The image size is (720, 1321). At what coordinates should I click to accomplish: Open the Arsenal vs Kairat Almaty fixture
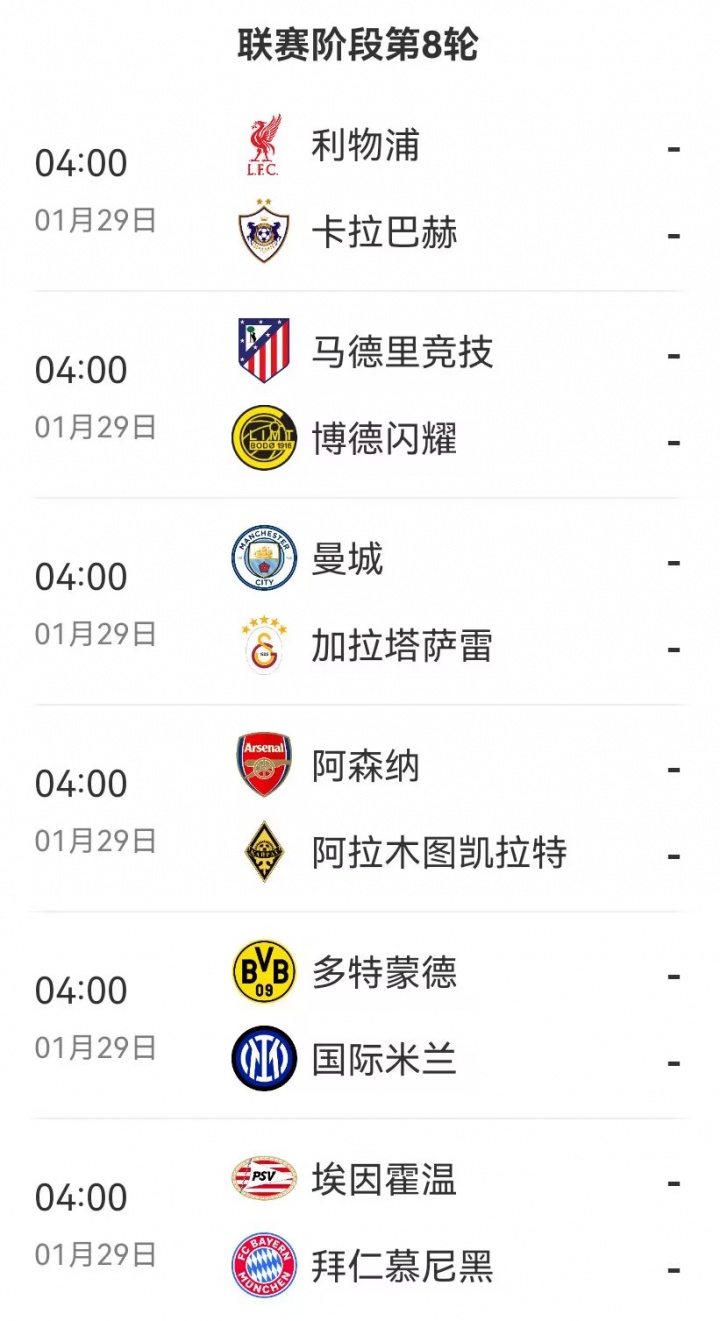point(360,810)
